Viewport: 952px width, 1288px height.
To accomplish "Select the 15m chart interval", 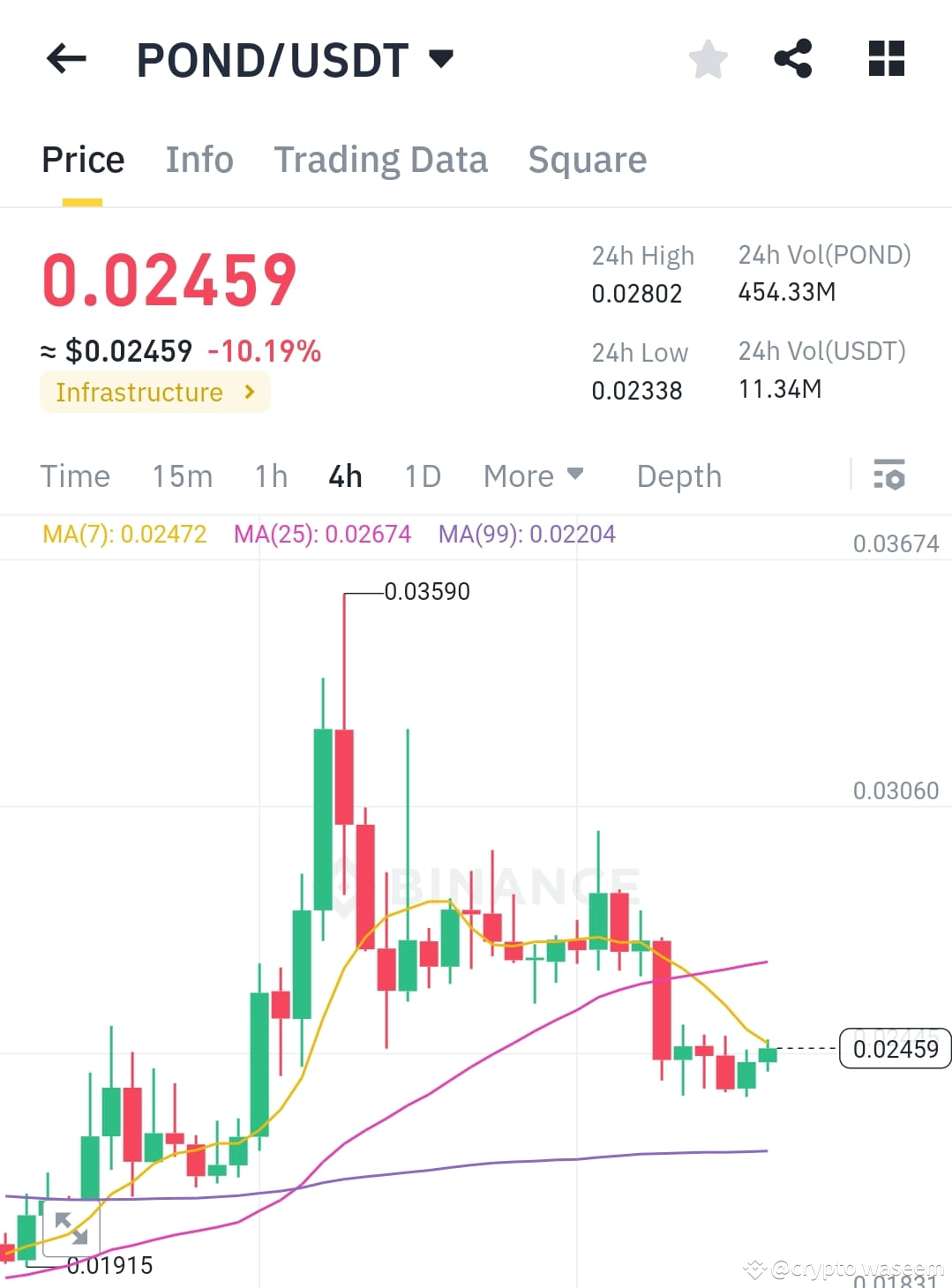I will pos(181,476).
